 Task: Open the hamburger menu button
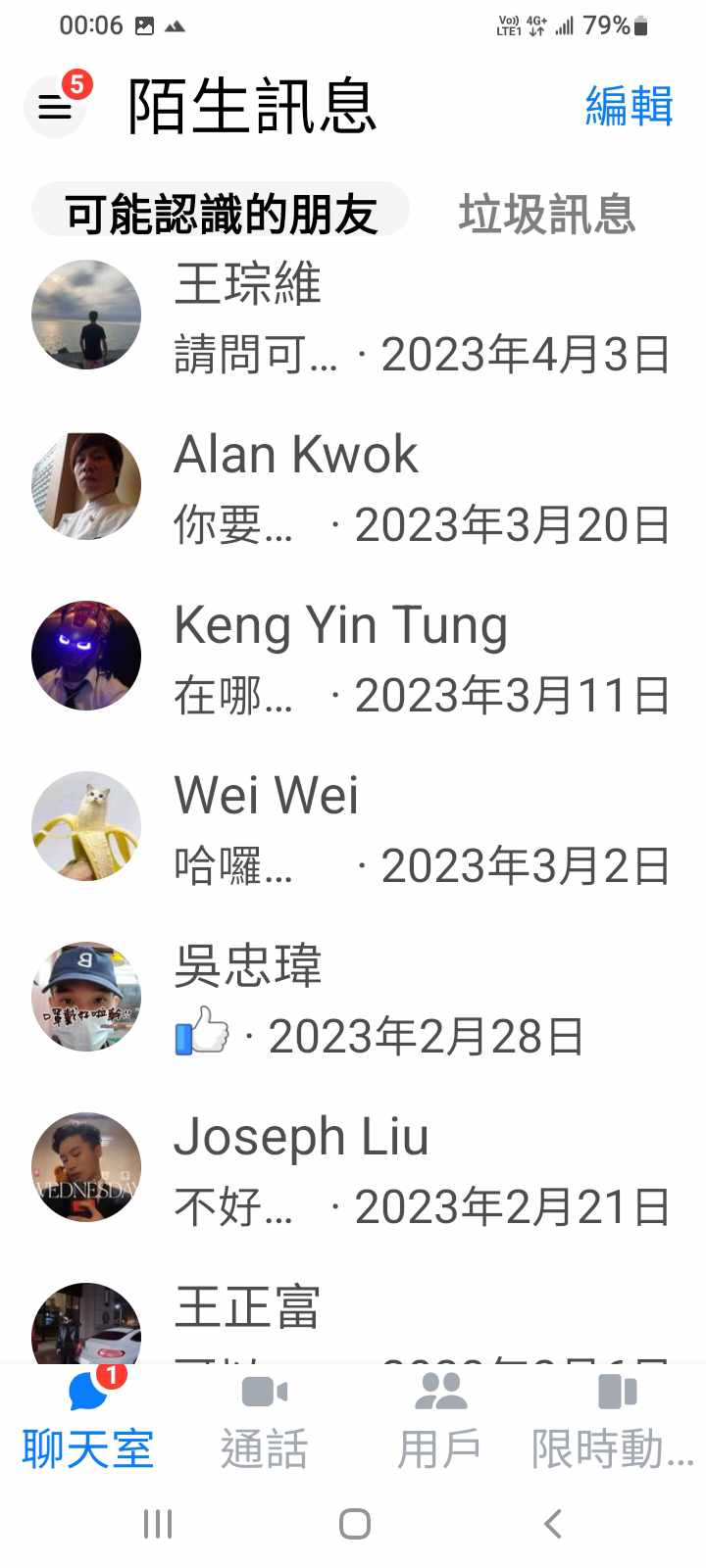coord(55,106)
